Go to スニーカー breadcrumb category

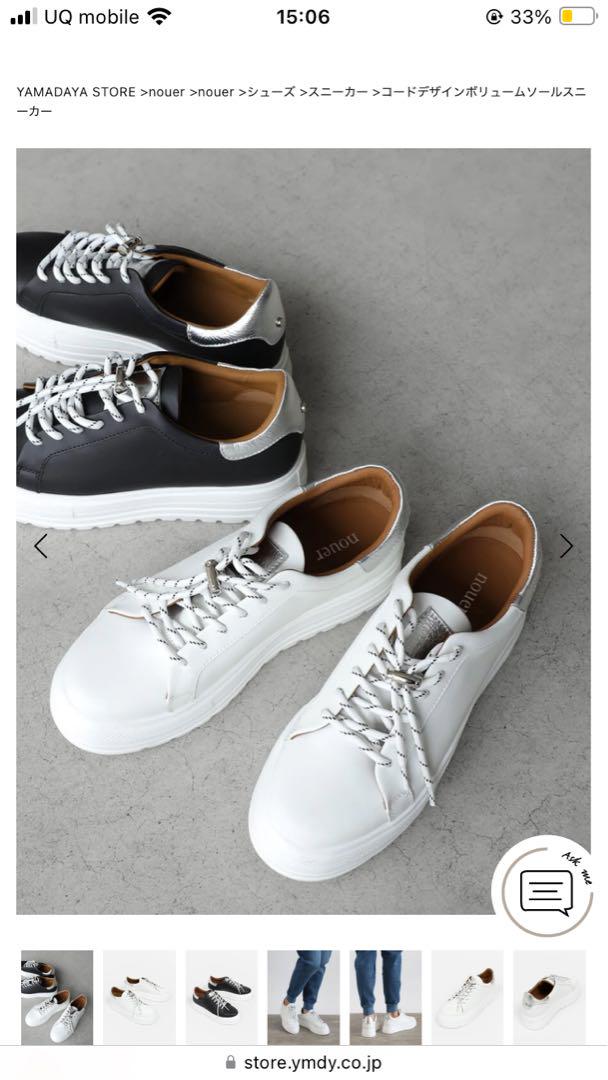pos(338,92)
